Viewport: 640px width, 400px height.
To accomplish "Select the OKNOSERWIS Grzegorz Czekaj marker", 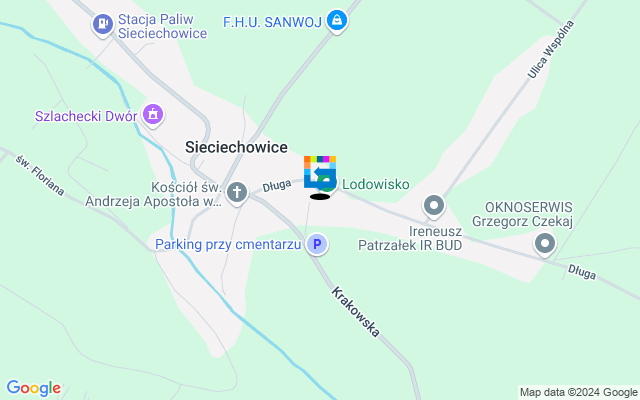I will click(545, 242).
